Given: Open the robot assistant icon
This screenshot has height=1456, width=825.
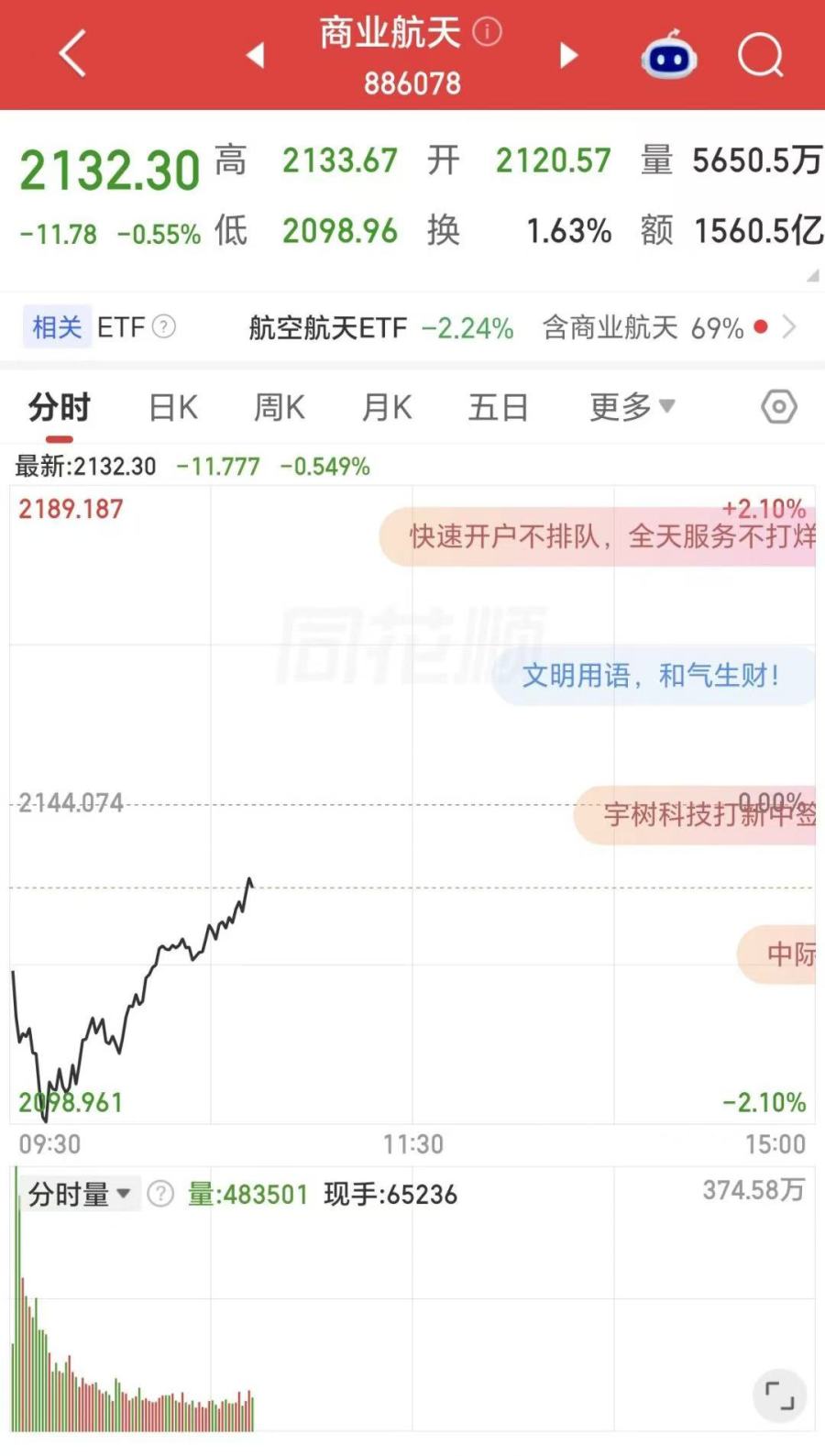Looking at the screenshot, I should 668,54.
